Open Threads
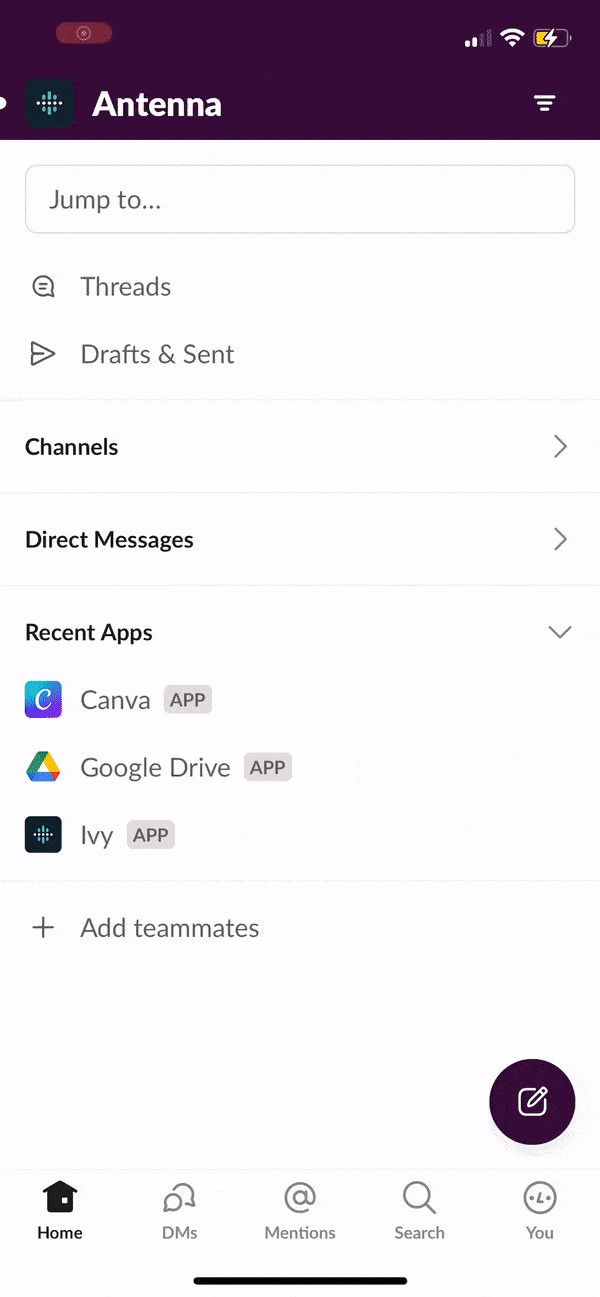This screenshot has height=1297, width=600. click(300, 287)
